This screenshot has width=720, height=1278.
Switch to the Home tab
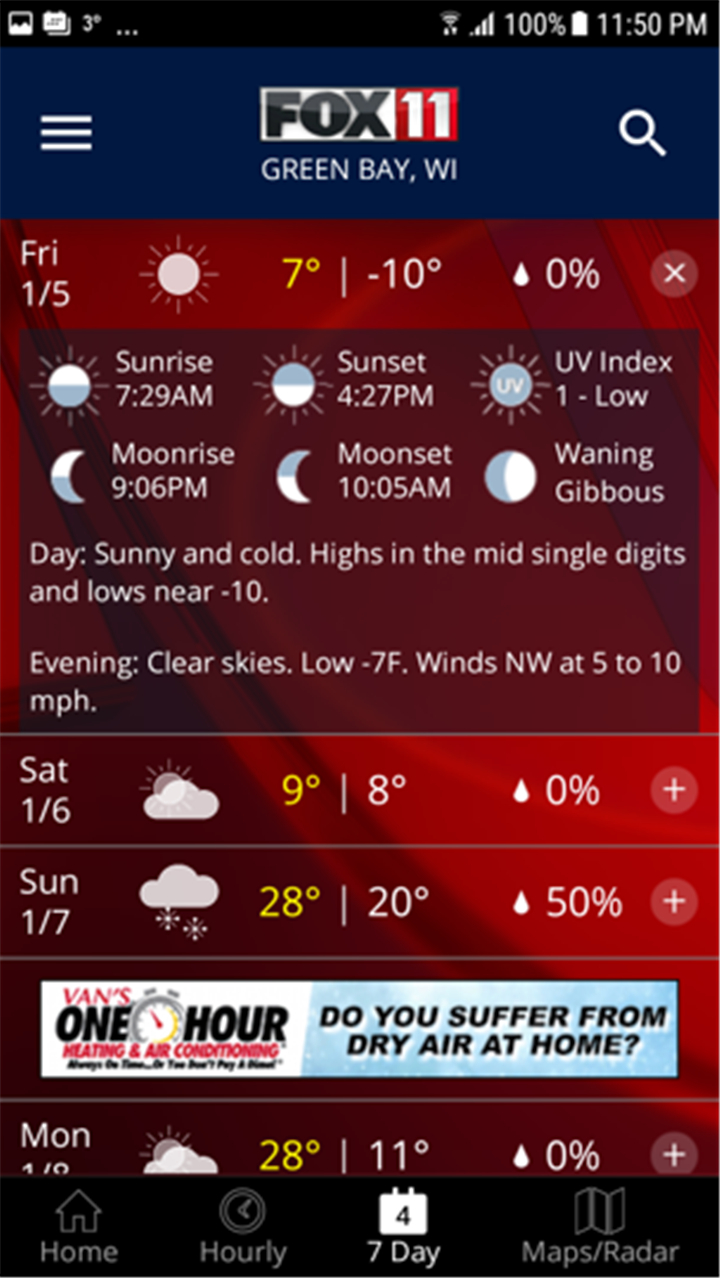(77, 1227)
